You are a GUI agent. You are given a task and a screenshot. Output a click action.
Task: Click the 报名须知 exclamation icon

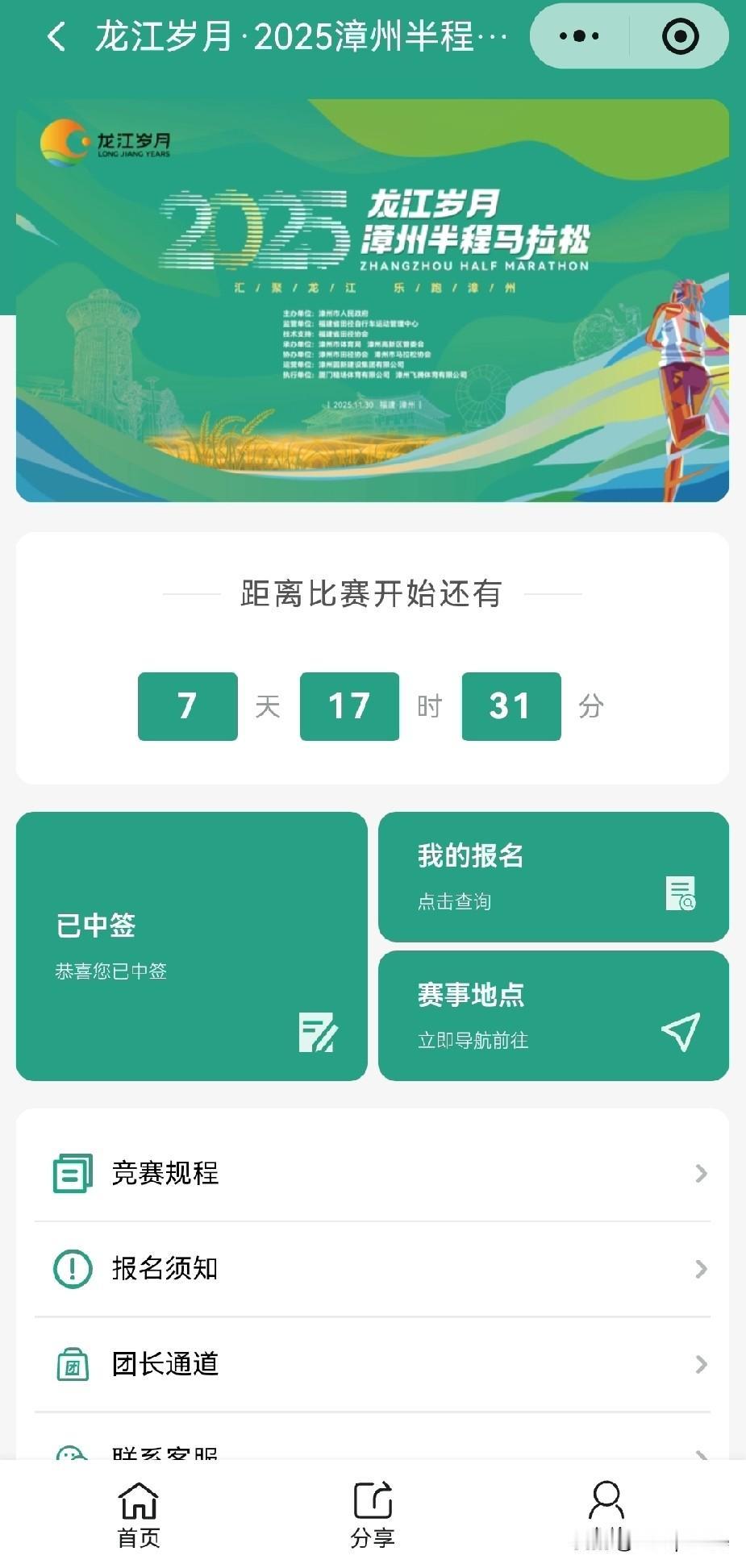click(x=71, y=1268)
